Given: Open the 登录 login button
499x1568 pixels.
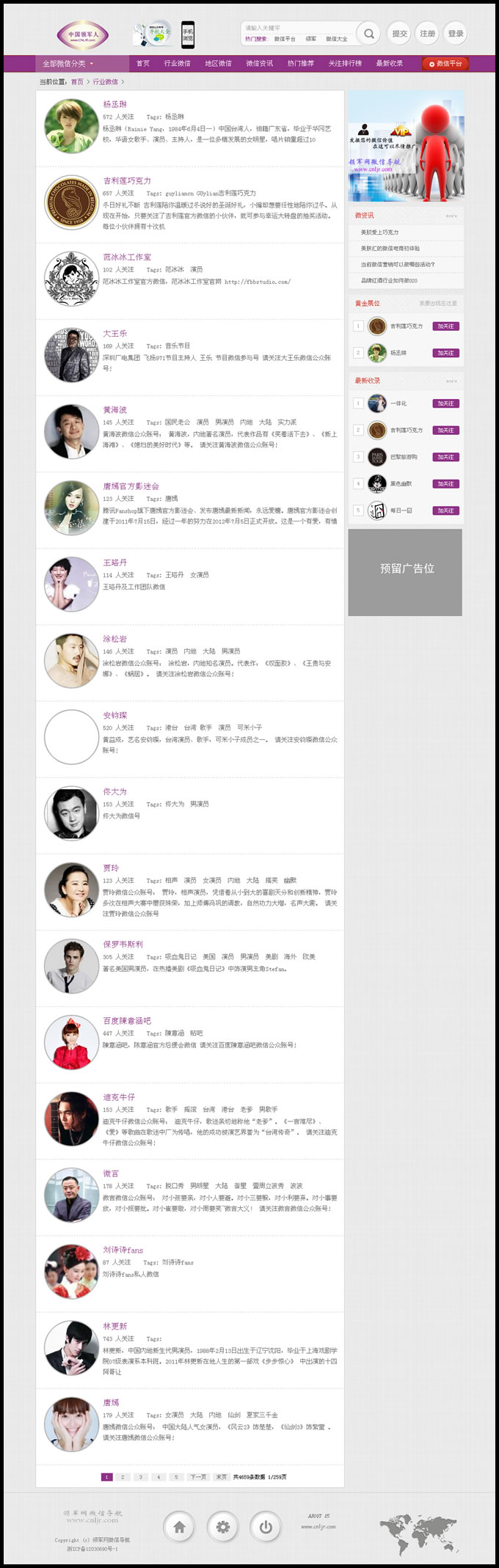Looking at the screenshot, I should (456, 34).
